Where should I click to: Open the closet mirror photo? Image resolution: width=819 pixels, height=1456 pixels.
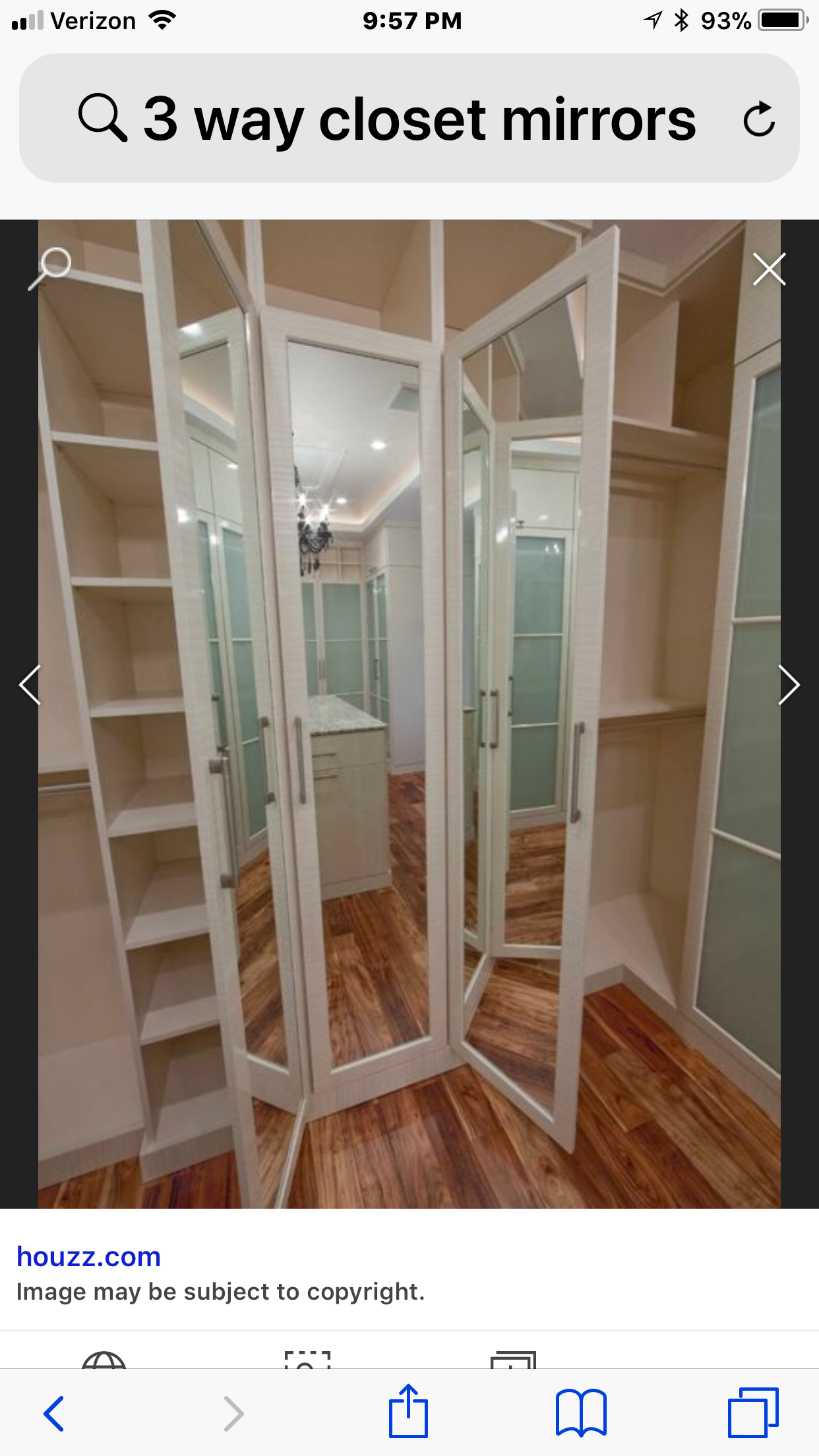click(409, 714)
